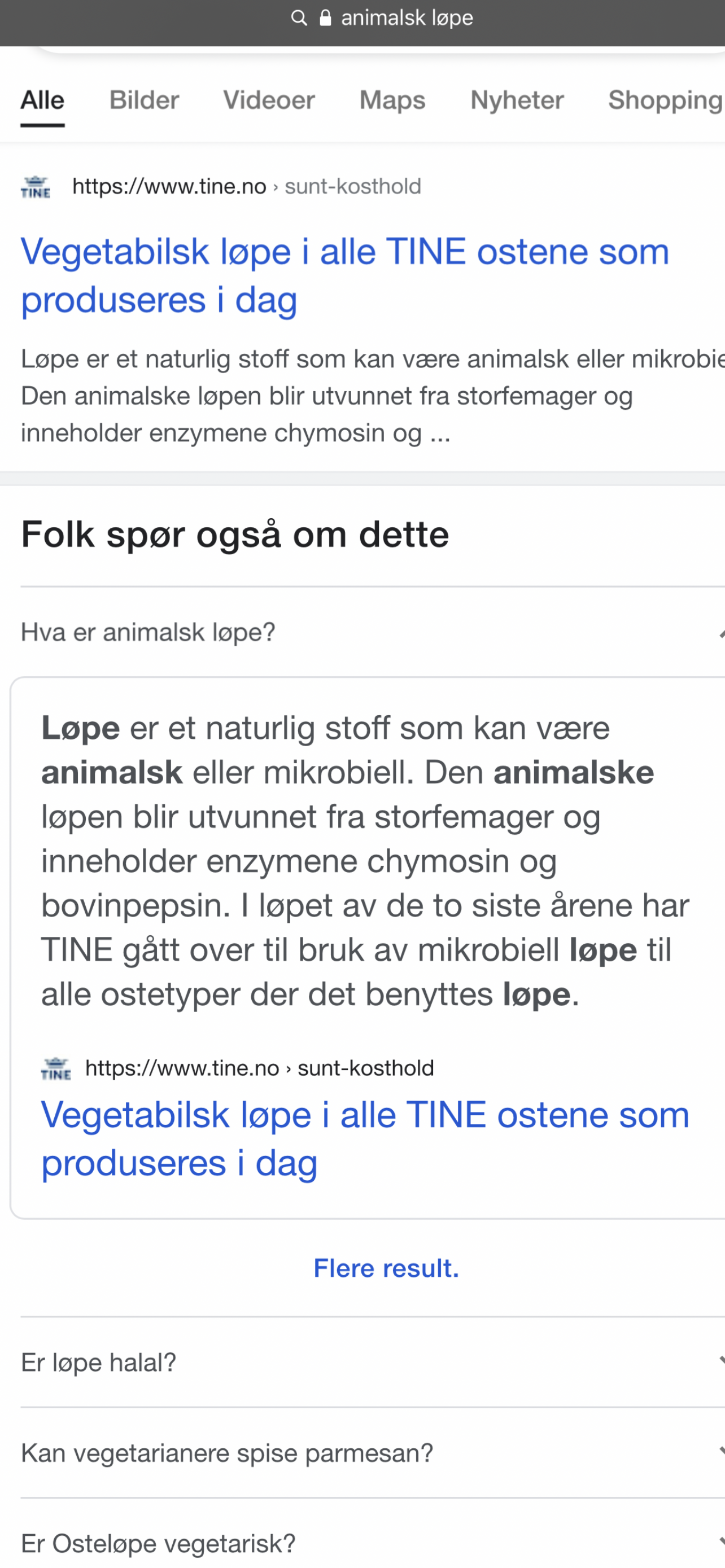725x1568 pixels.
Task: Open the Maps tab
Action: pyautogui.click(x=392, y=100)
